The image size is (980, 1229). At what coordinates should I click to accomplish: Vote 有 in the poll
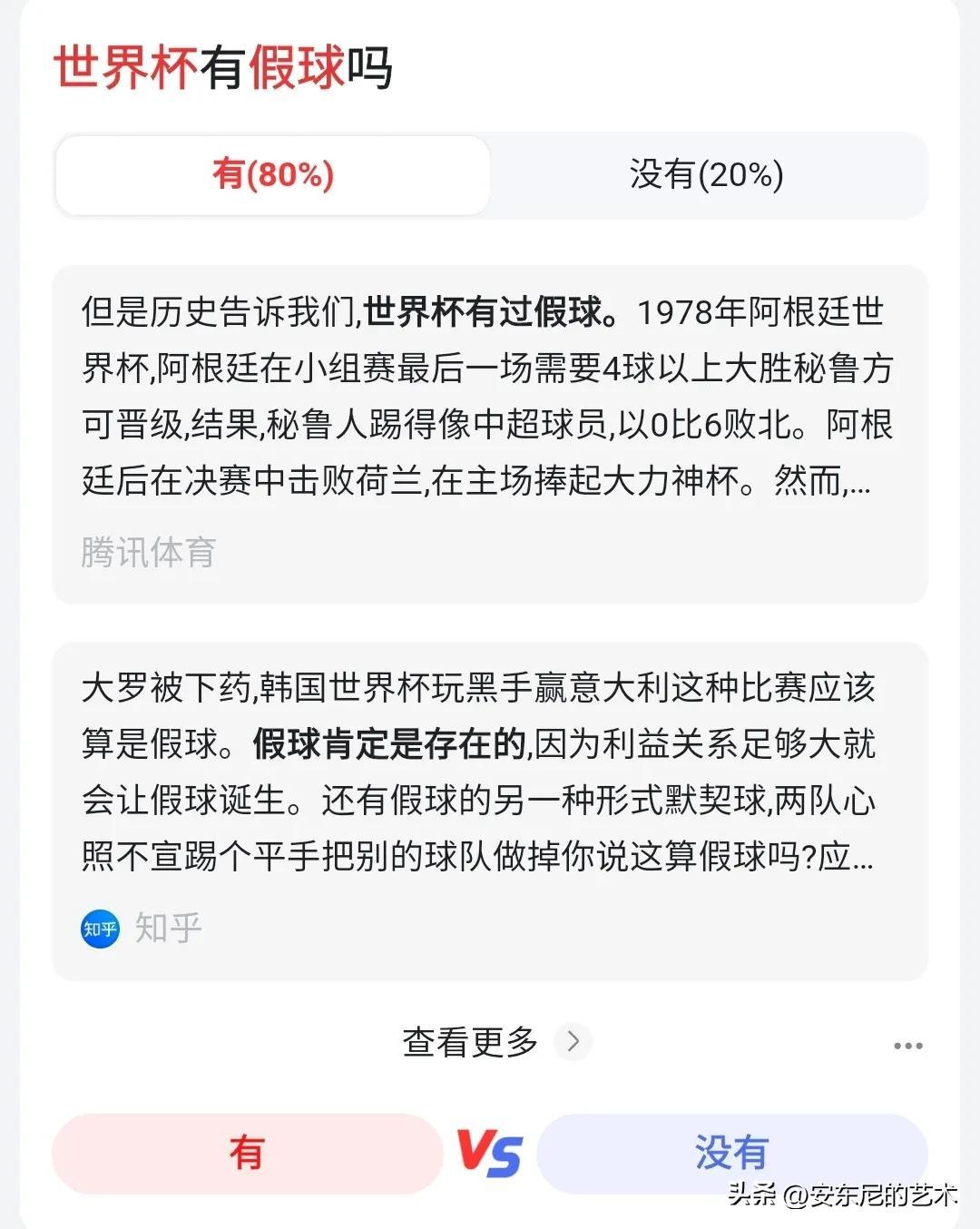pyautogui.click(x=247, y=1154)
